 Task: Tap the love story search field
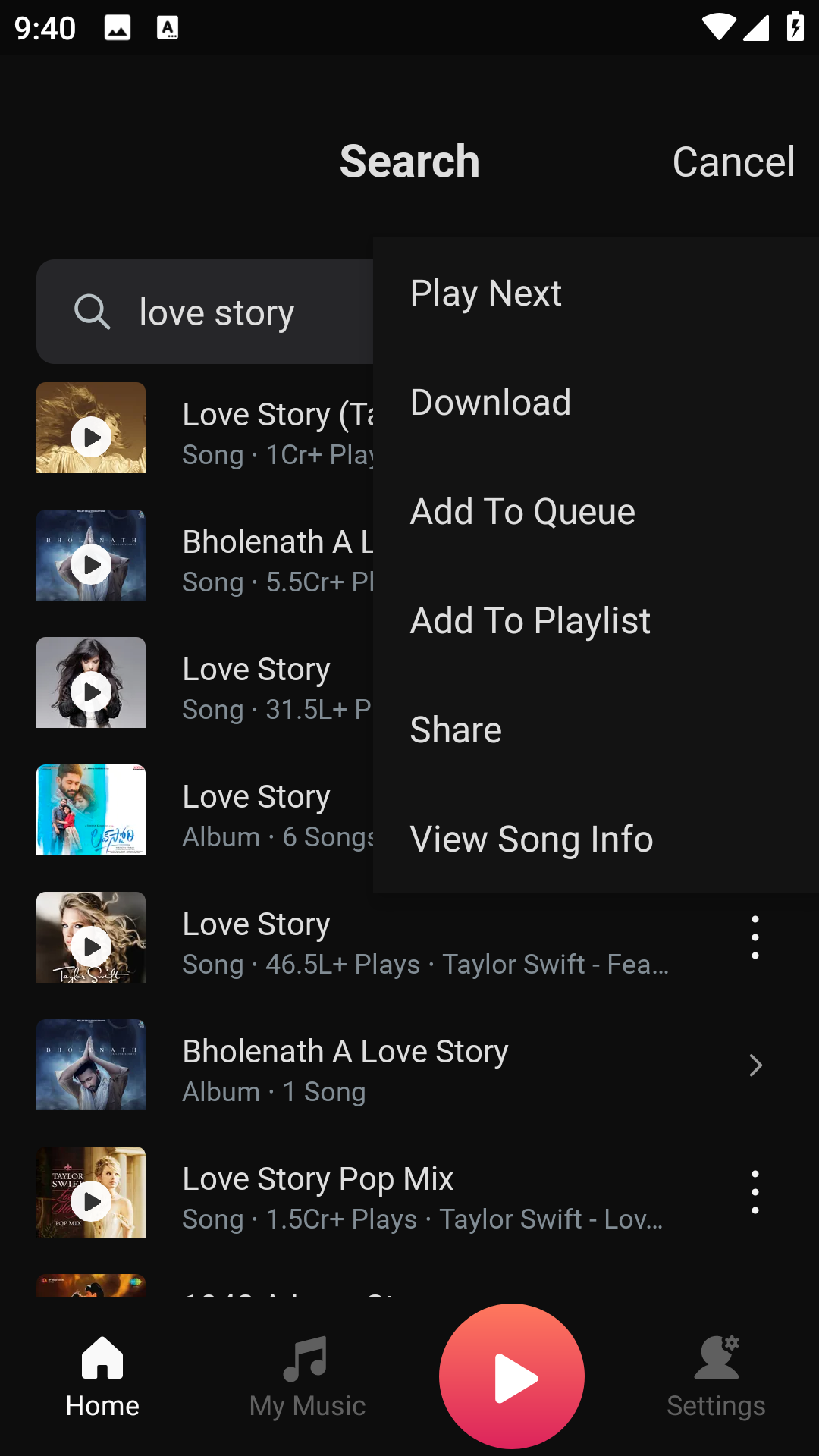point(216,312)
